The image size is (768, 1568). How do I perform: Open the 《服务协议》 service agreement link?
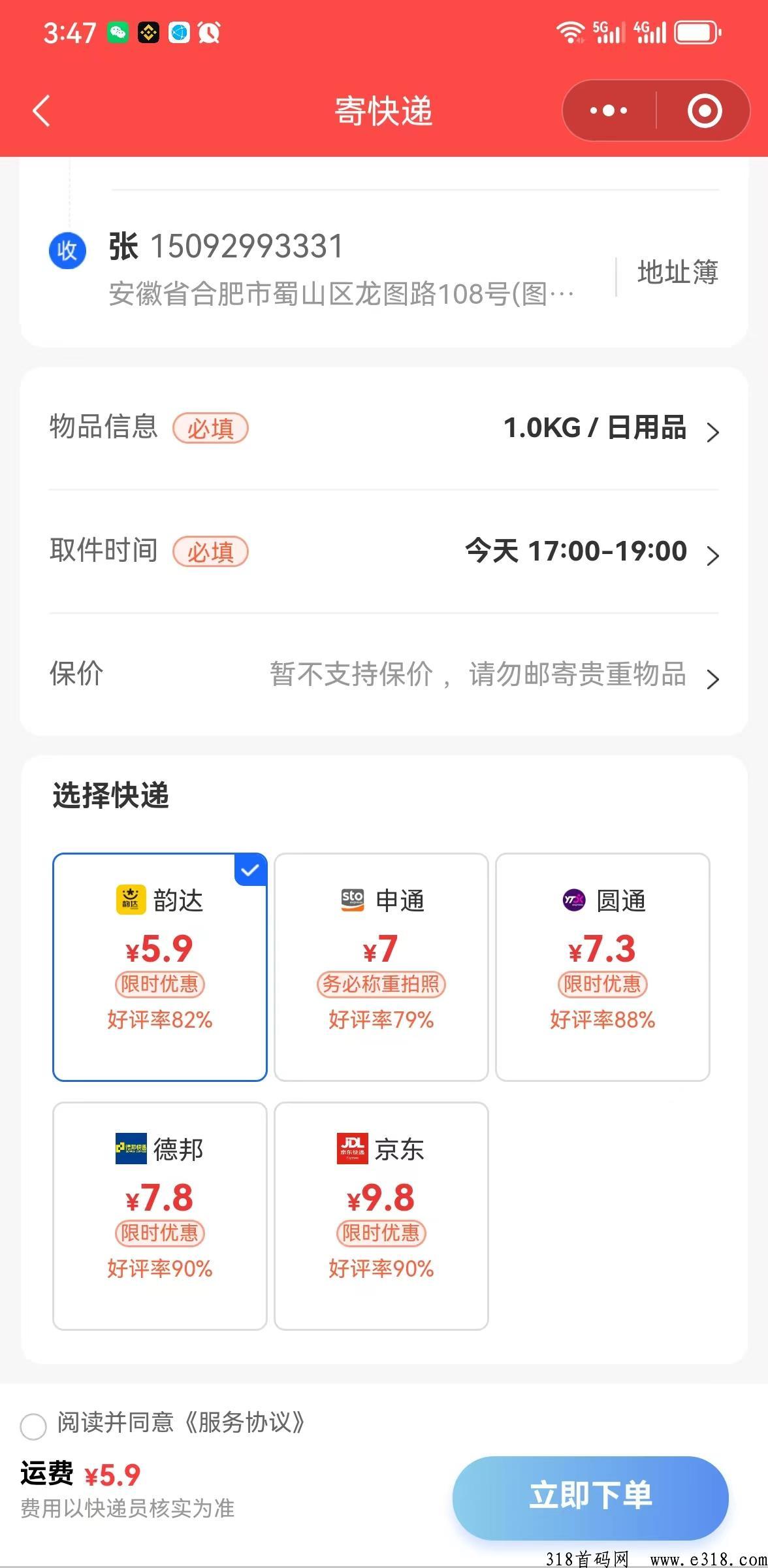(x=244, y=1423)
